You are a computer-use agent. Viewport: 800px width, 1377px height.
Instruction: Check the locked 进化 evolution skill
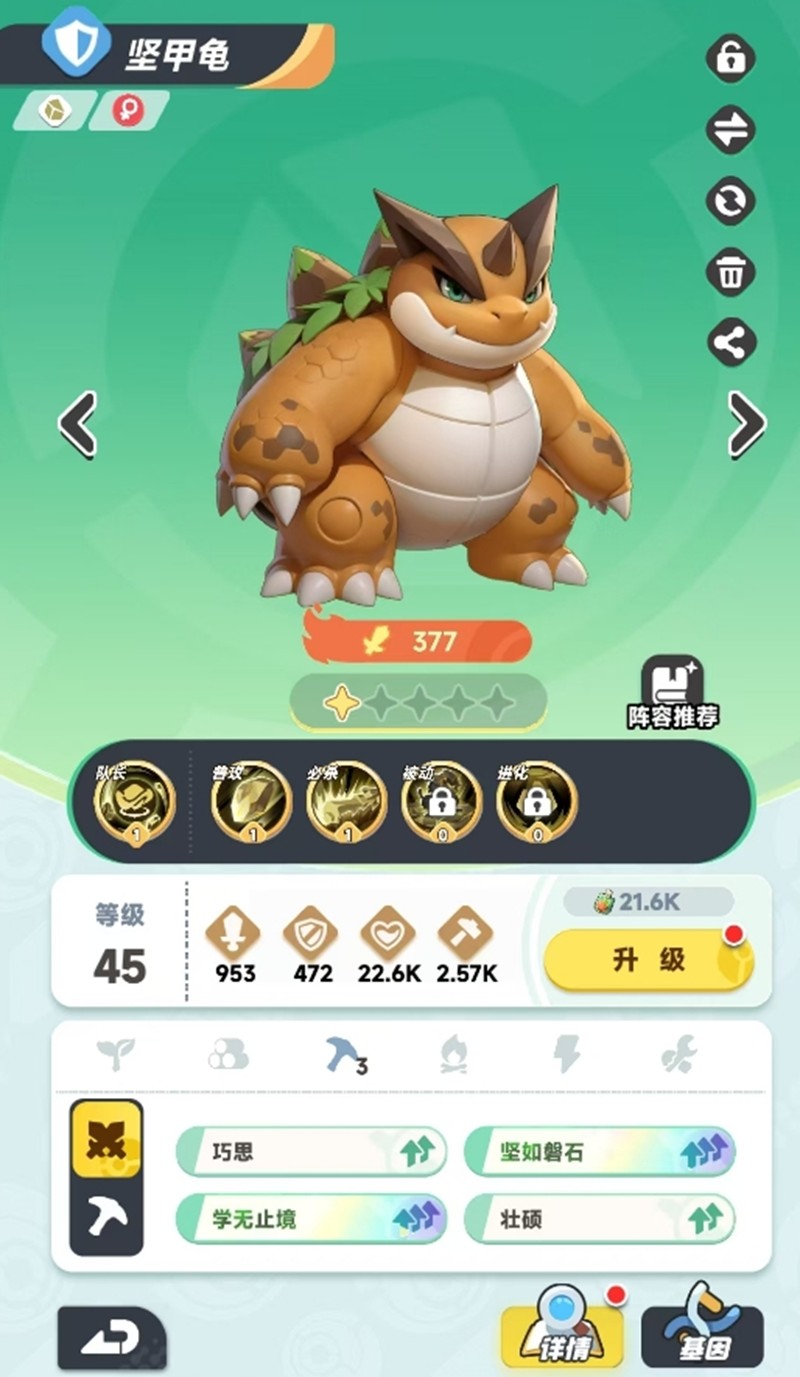pyautogui.click(x=536, y=802)
